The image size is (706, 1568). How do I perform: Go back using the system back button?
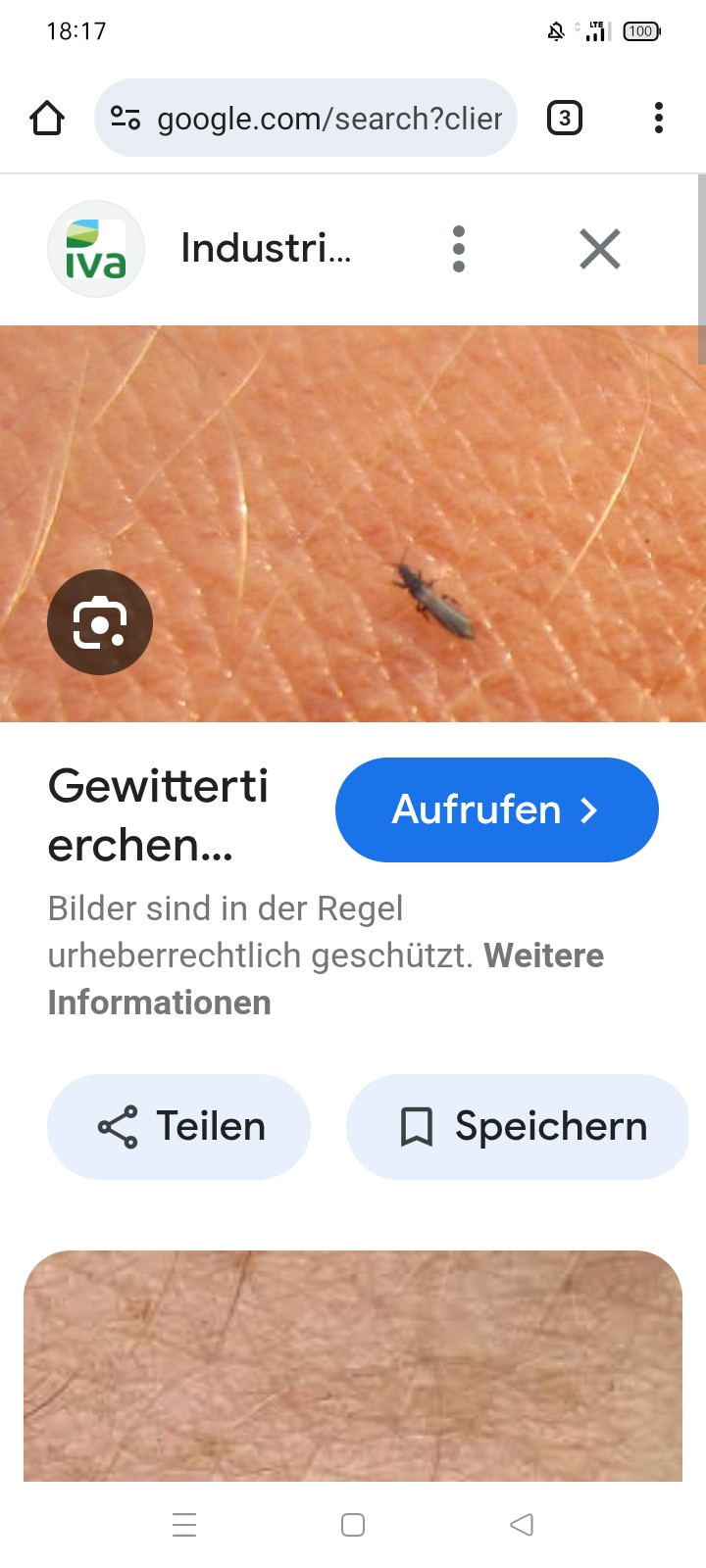coord(522,1525)
